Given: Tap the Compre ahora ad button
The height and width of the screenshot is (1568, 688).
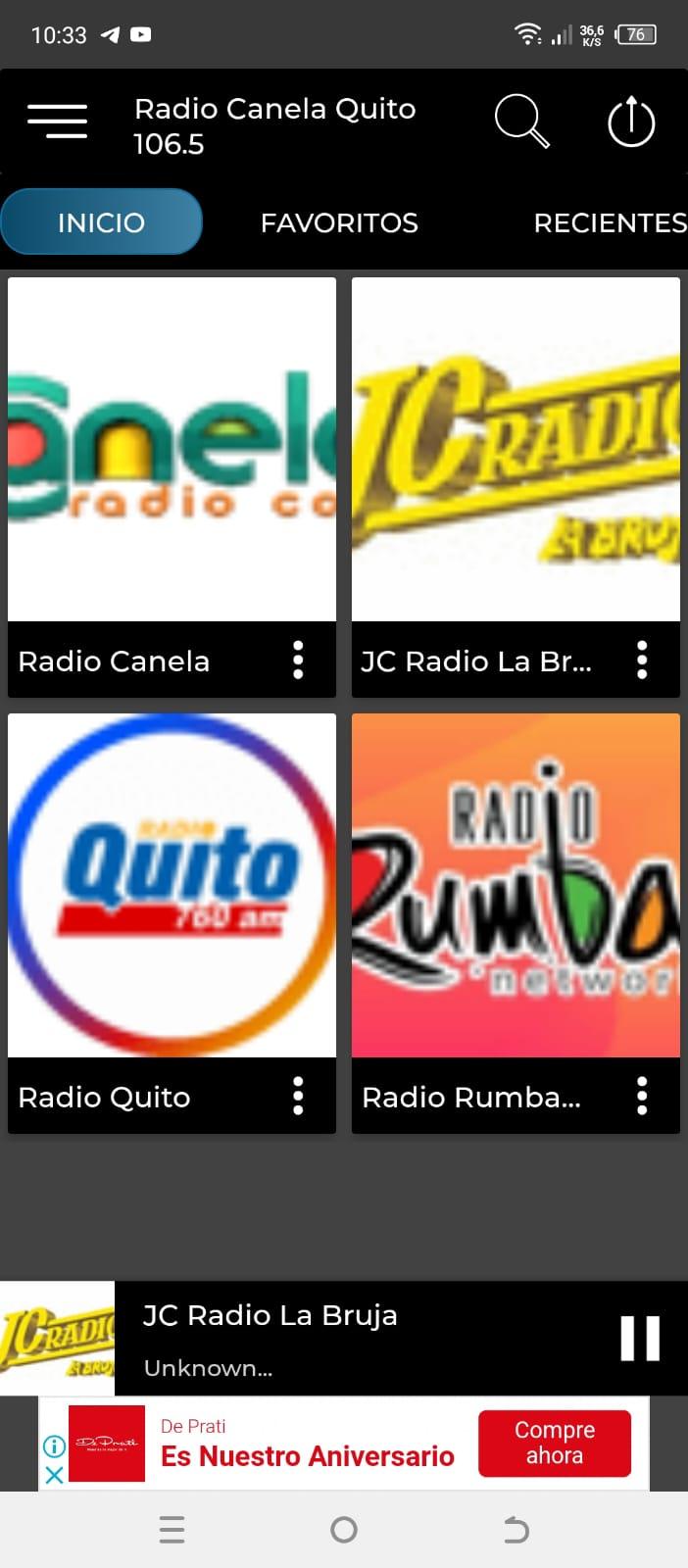Looking at the screenshot, I should pyautogui.click(x=555, y=1443).
